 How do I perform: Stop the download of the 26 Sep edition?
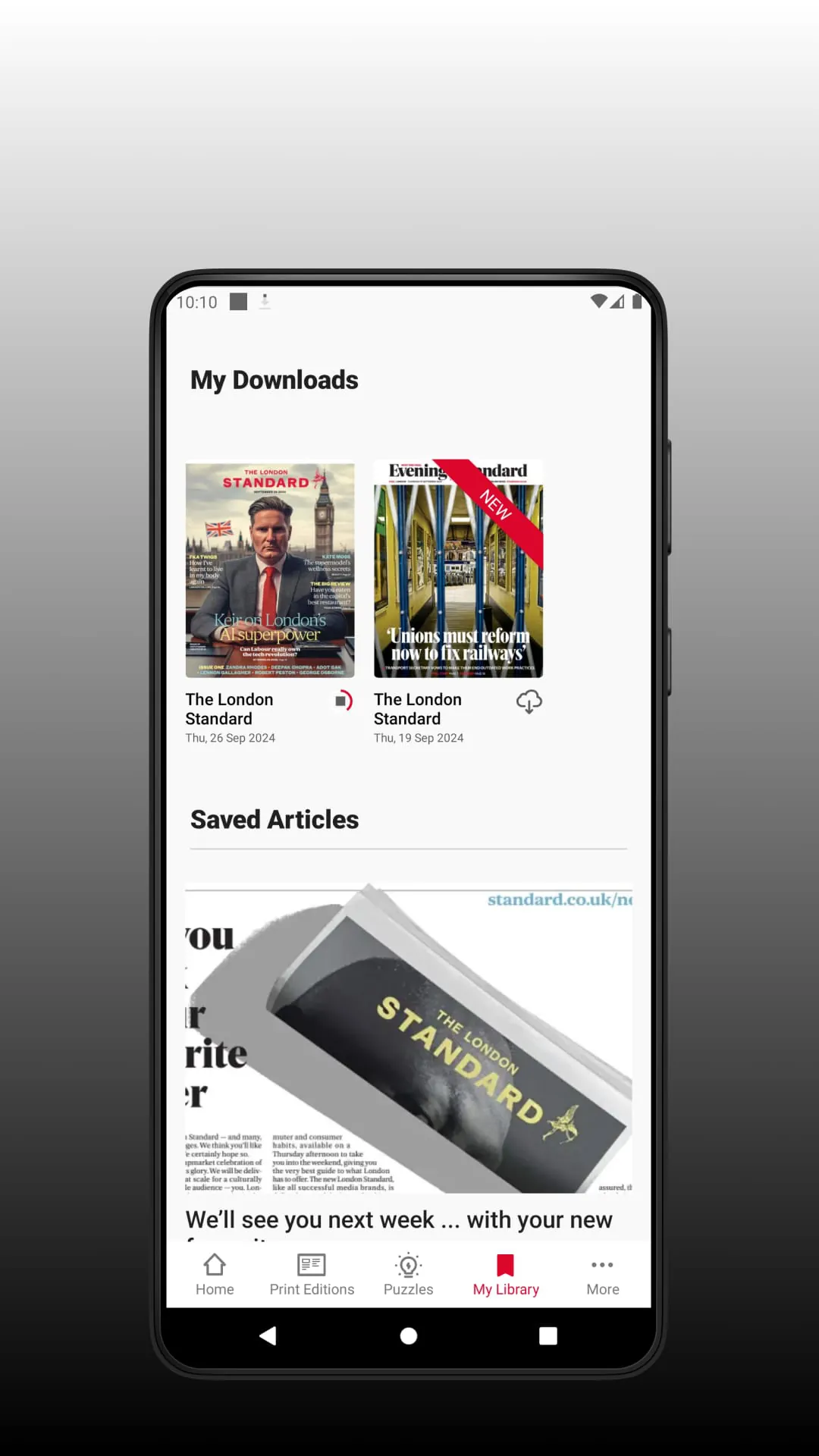tap(344, 701)
